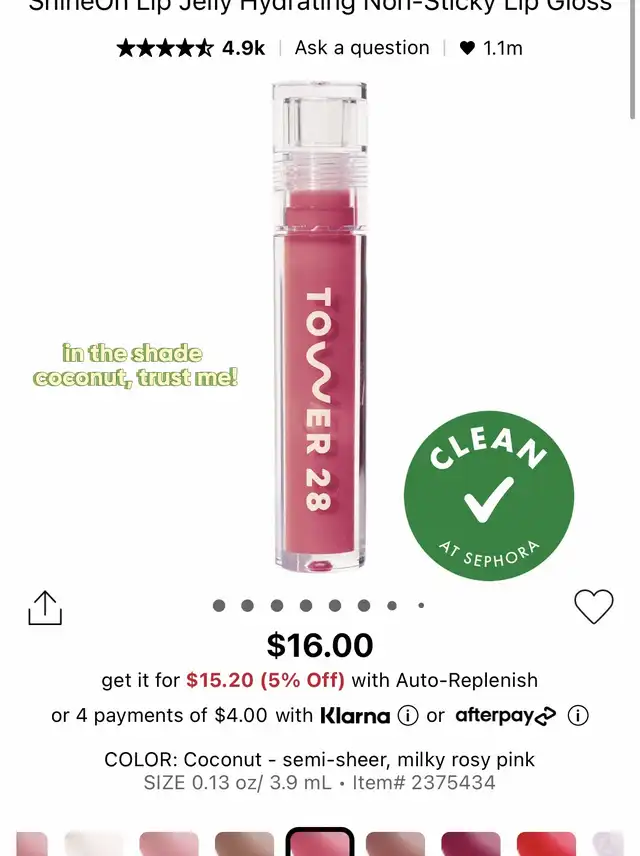Select the brown nude shade swatch
640x856 pixels.
click(x=244, y=843)
